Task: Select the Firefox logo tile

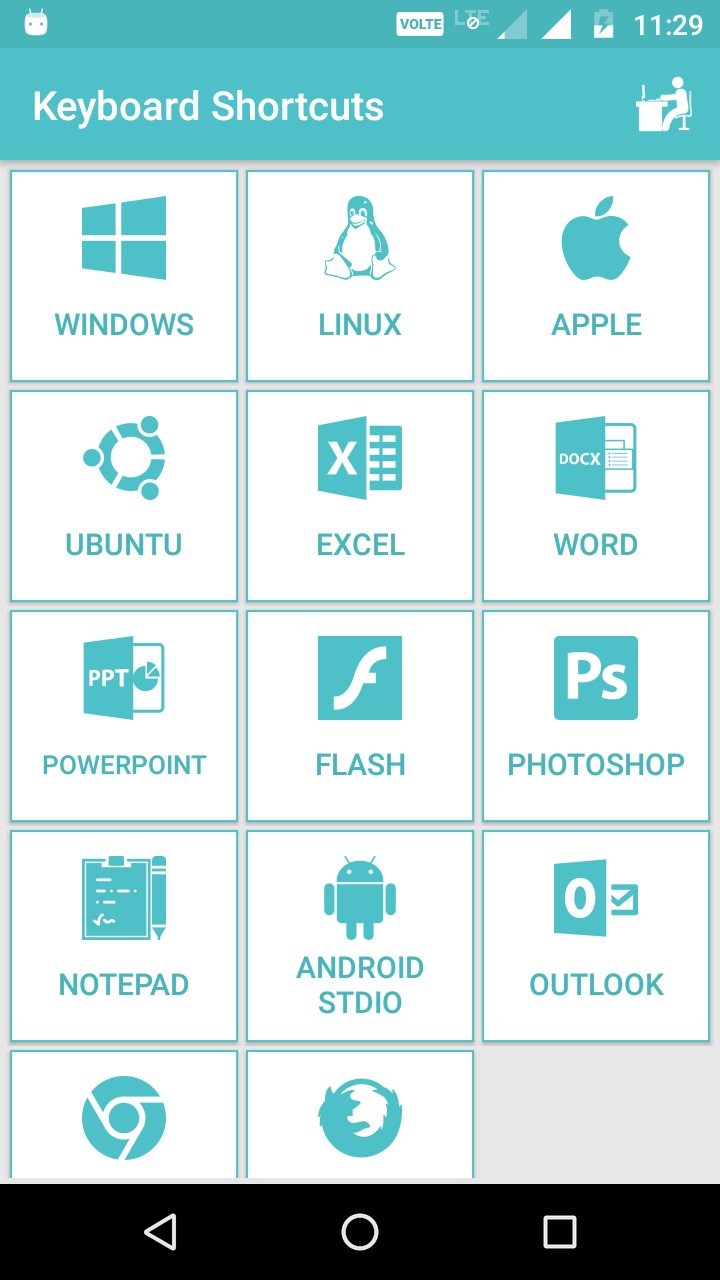Action: [x=360, y=1116]
